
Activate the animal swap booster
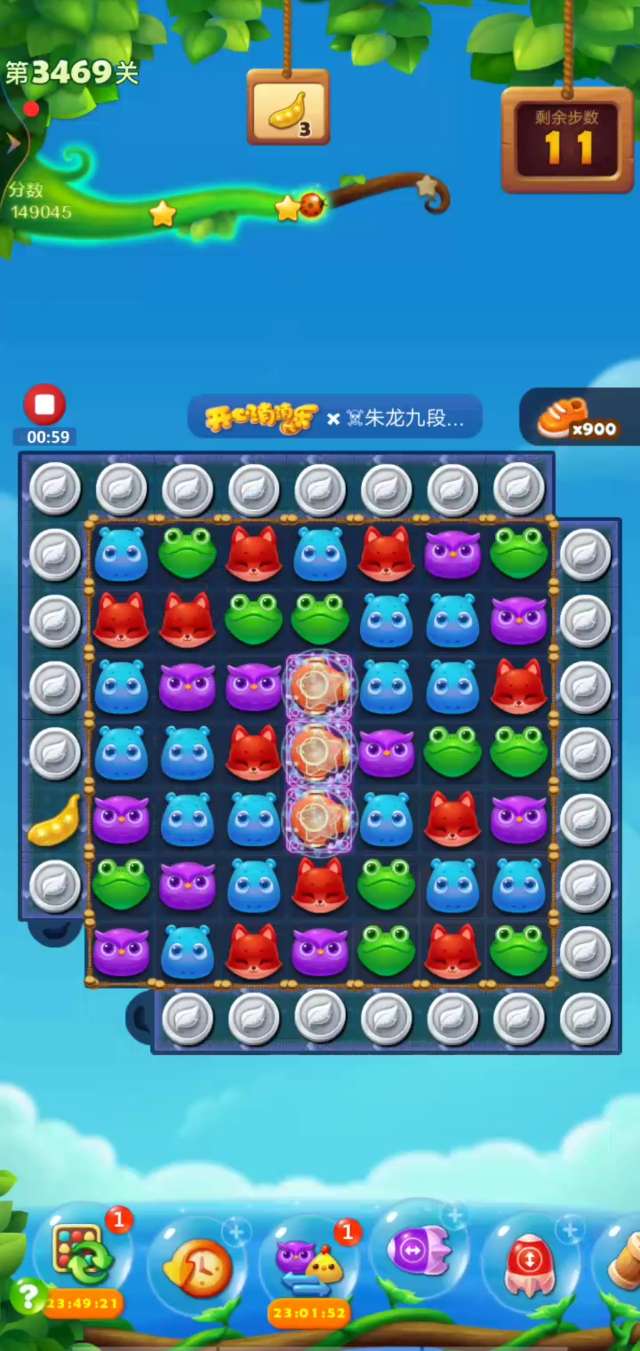click(309, 1263)
